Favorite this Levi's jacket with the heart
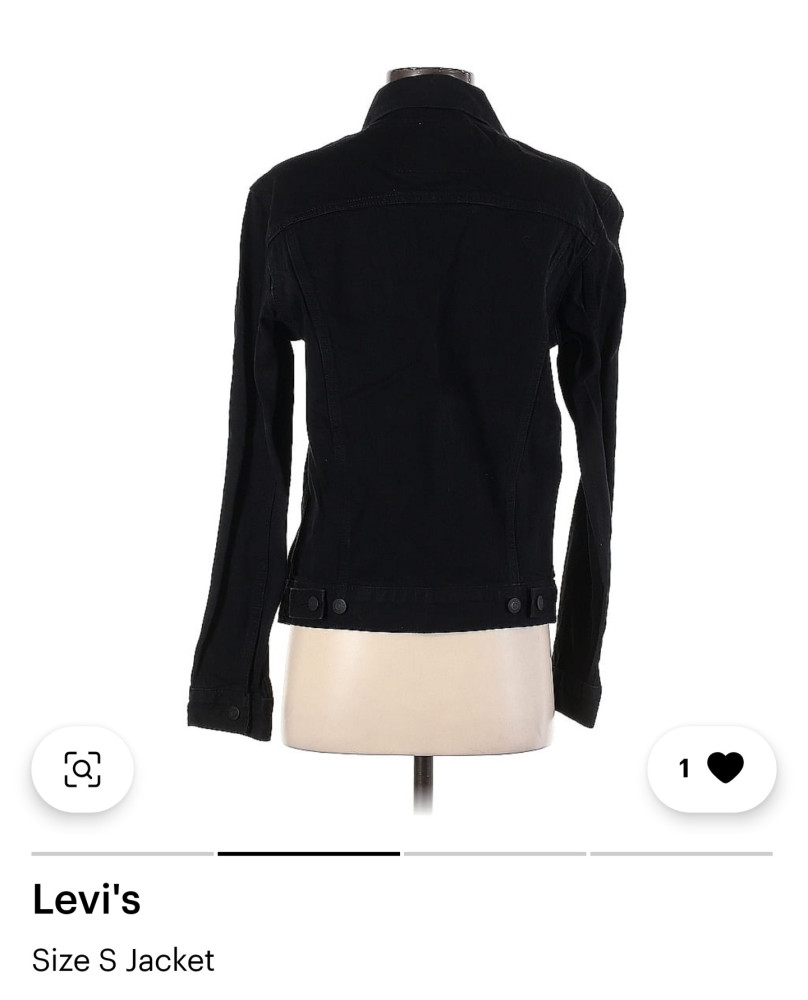 (x=724, y=768)
